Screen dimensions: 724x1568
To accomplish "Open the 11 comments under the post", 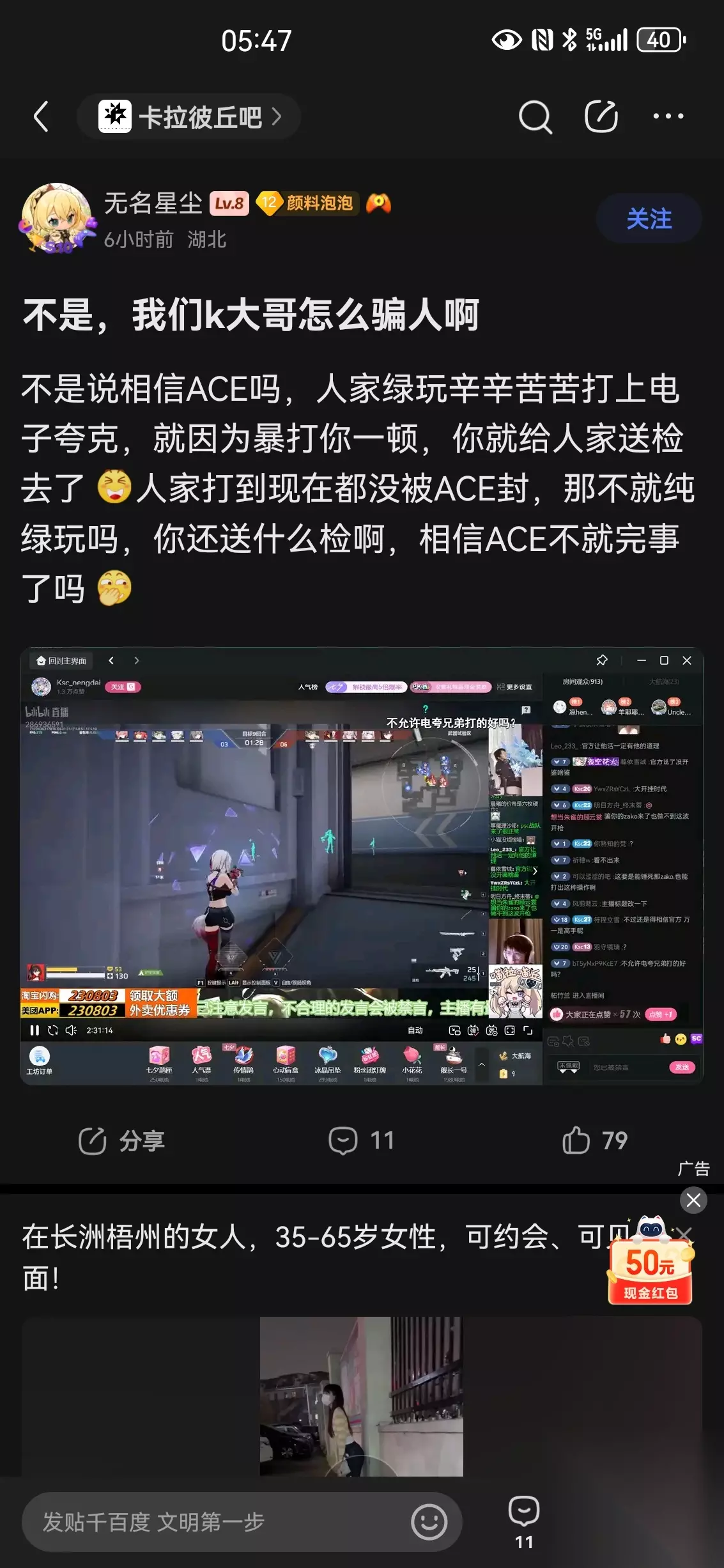I will coord(362,1140).
